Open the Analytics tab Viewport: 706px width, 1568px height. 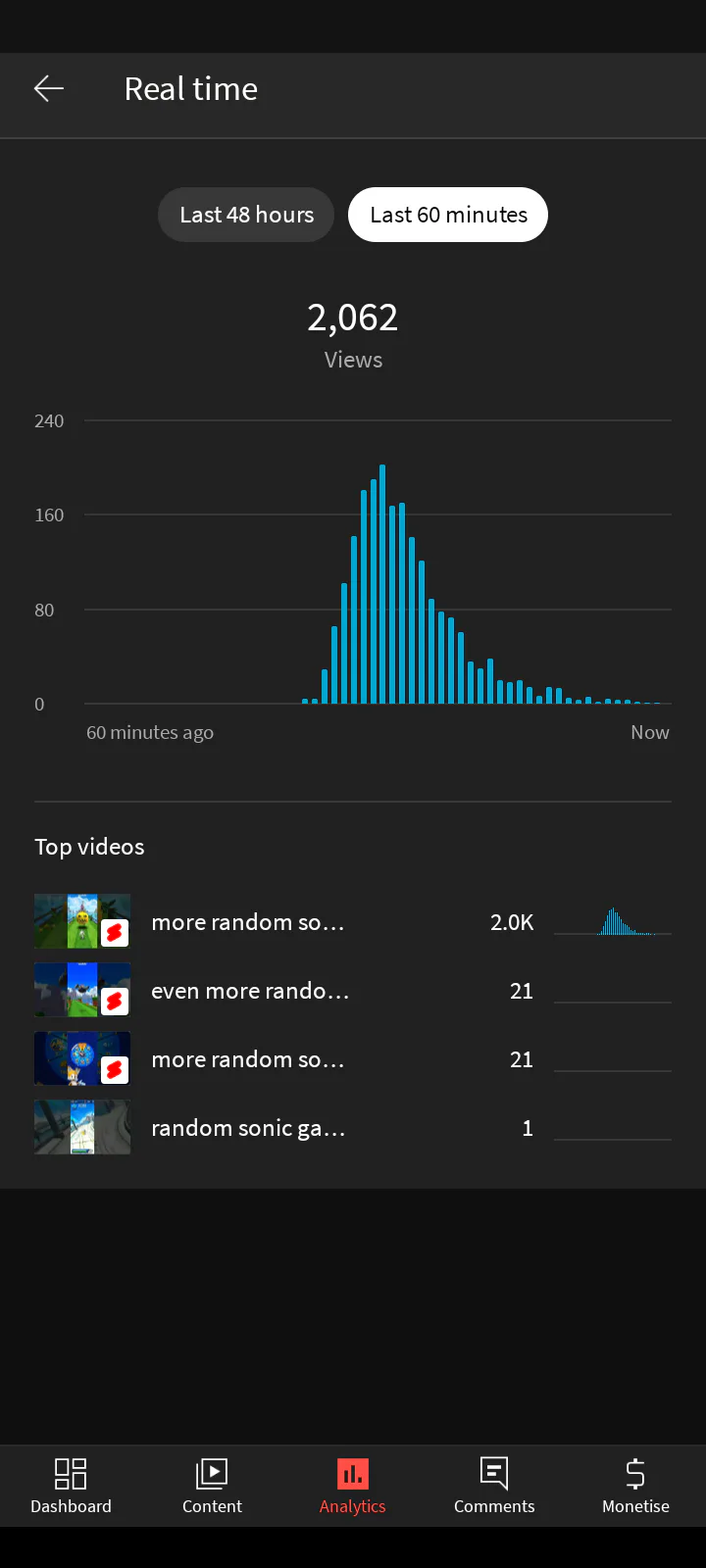point(353,1486)
